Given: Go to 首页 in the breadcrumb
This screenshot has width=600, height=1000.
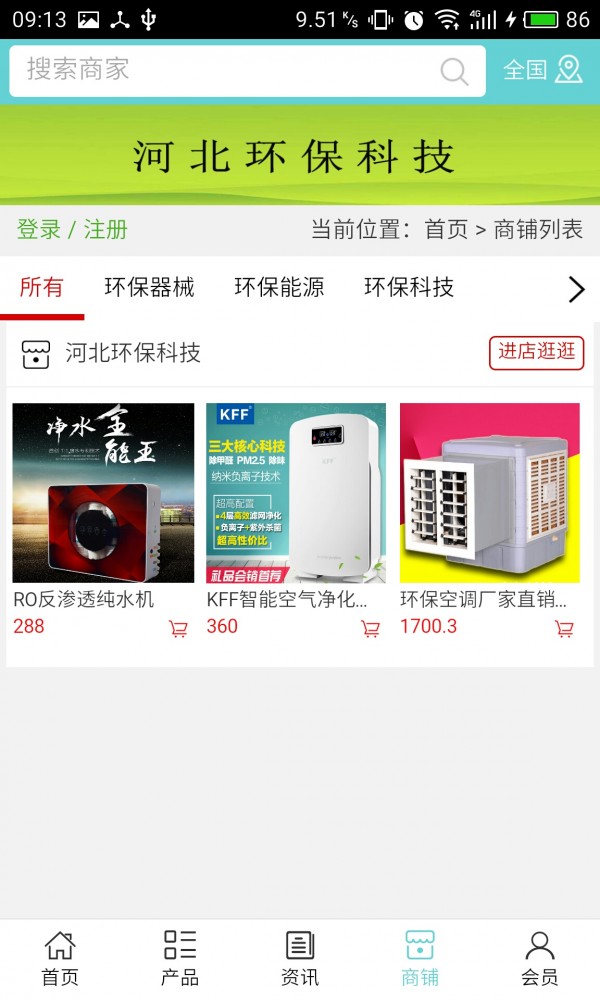Looking at the screenshot, I should coord(446,229).
